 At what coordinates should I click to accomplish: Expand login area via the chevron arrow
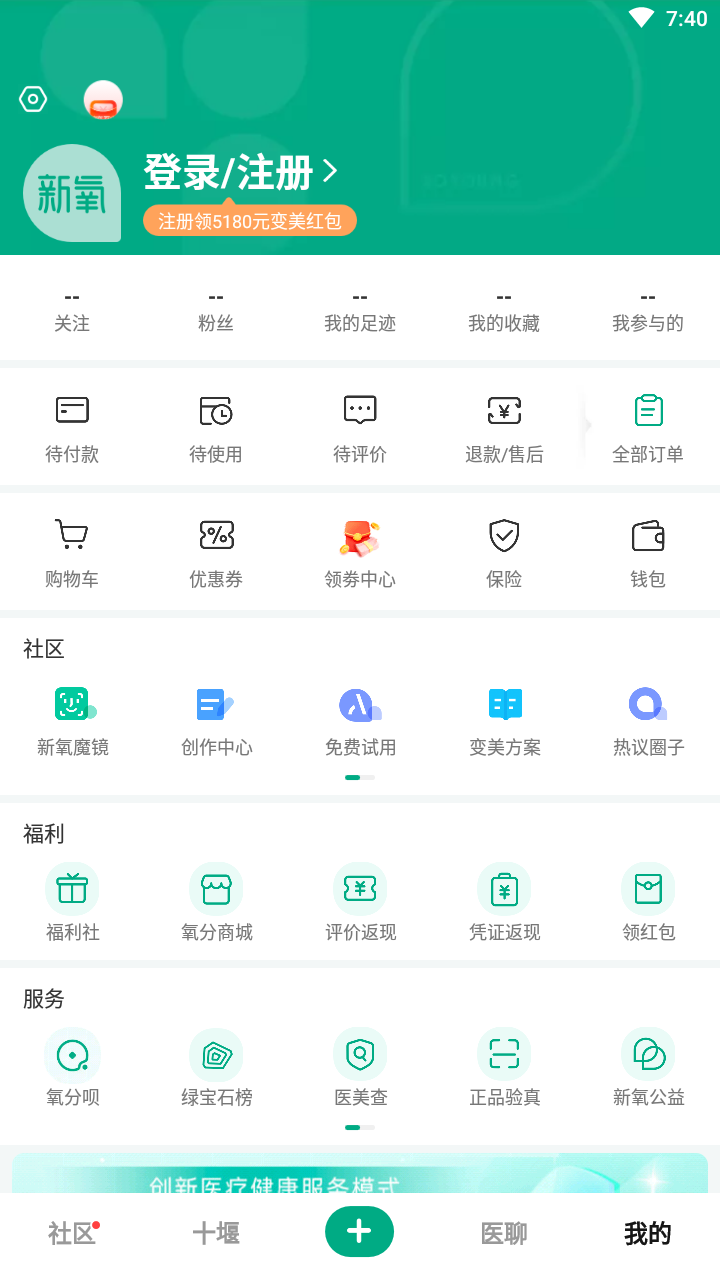click(331, 171)
